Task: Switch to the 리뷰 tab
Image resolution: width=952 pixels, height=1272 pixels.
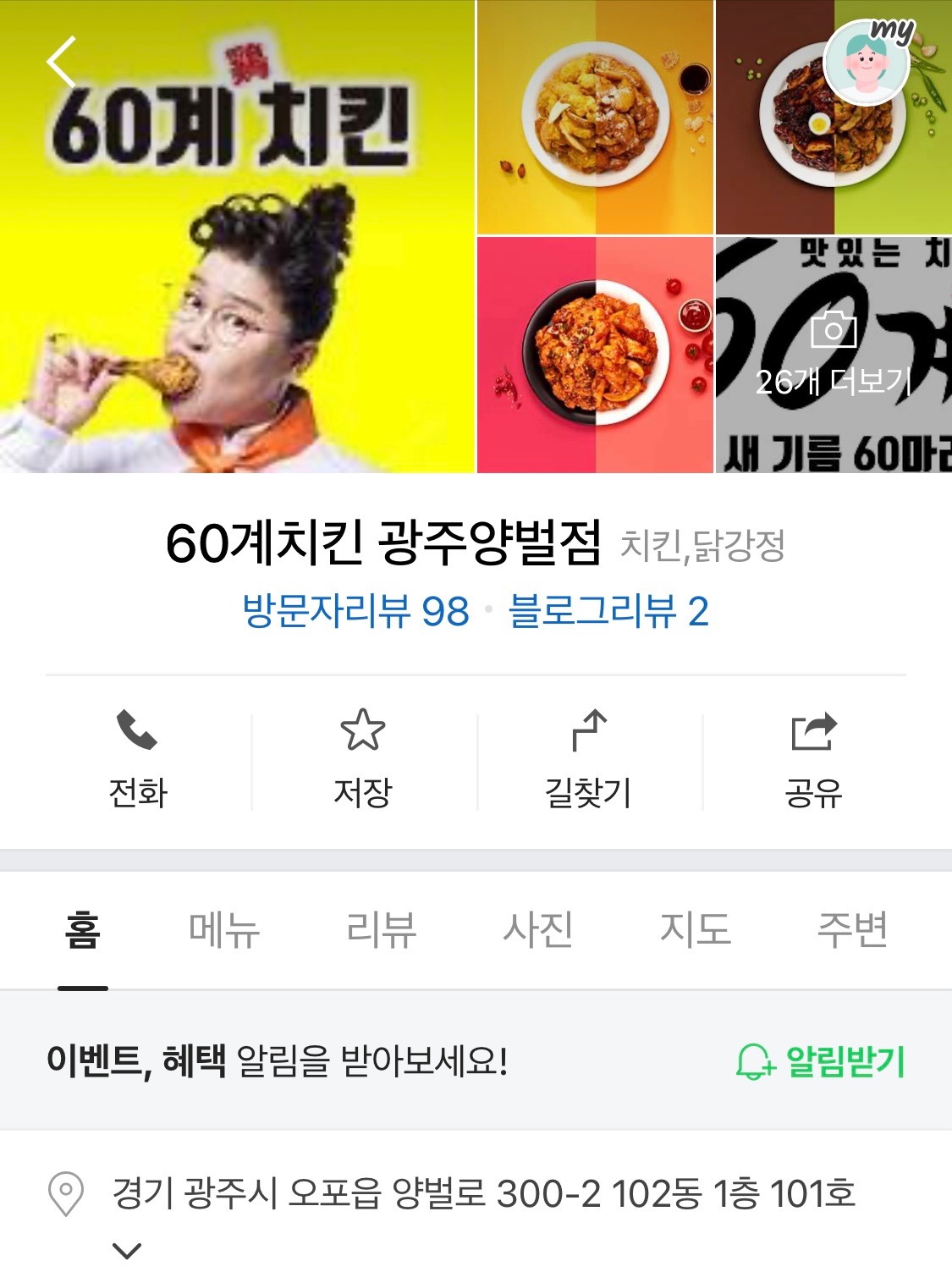Action: [x=382, y=930]
